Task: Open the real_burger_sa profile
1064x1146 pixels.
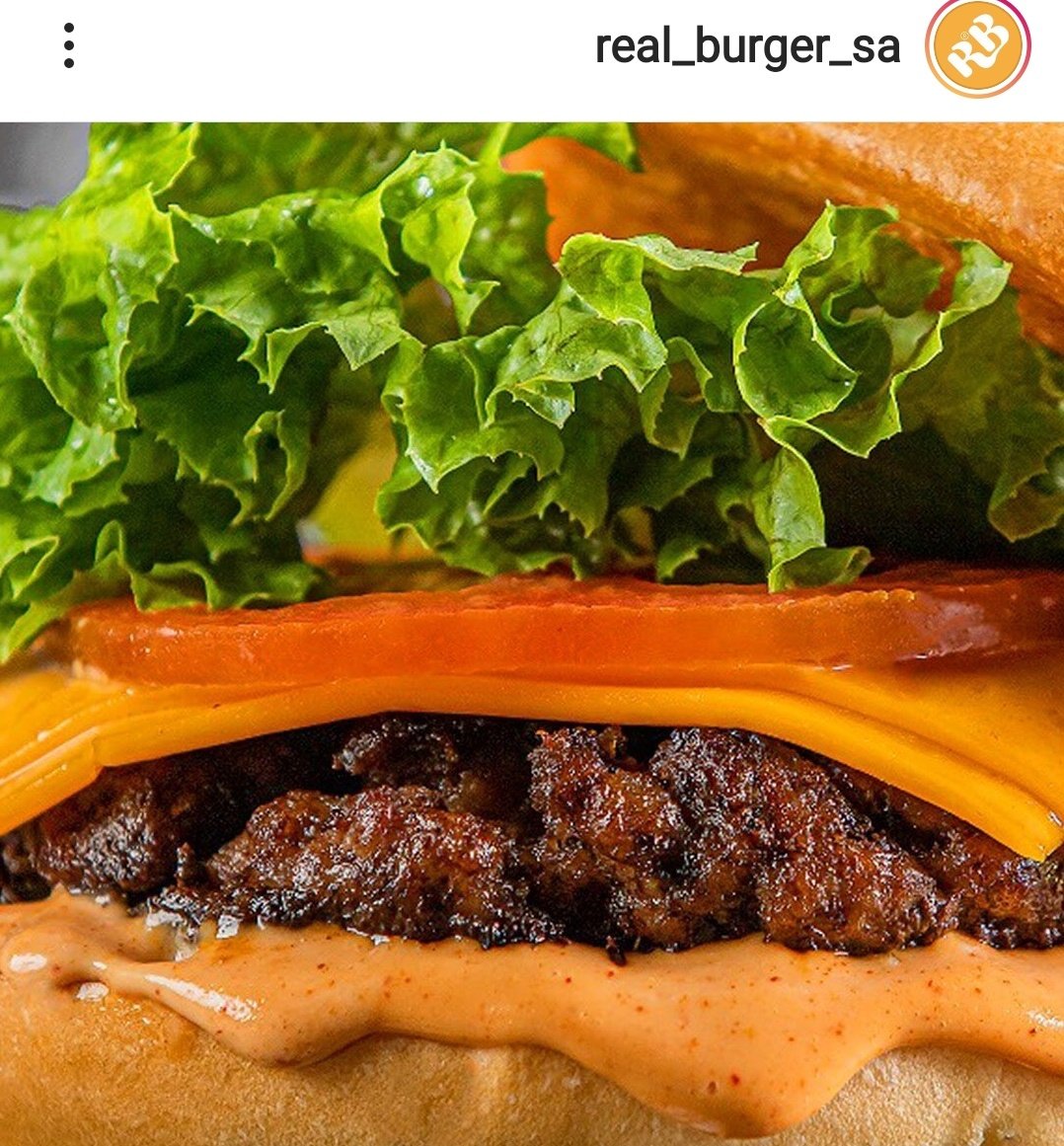Action: [747, 47]
